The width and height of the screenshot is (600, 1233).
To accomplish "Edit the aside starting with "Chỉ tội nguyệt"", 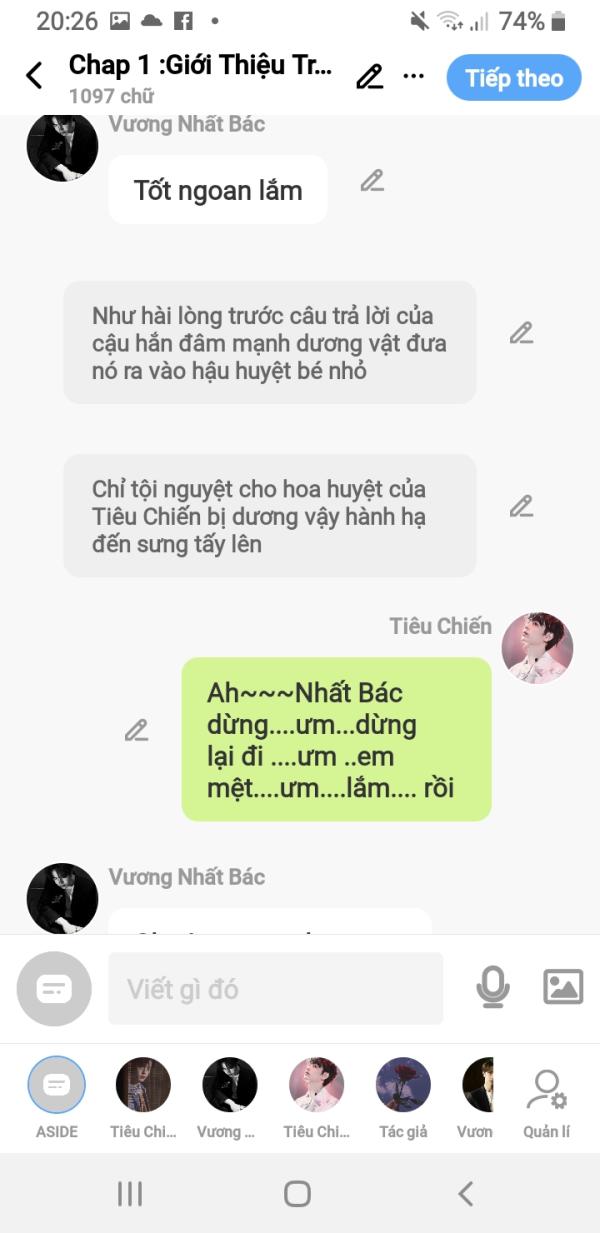I will (521, 506).
